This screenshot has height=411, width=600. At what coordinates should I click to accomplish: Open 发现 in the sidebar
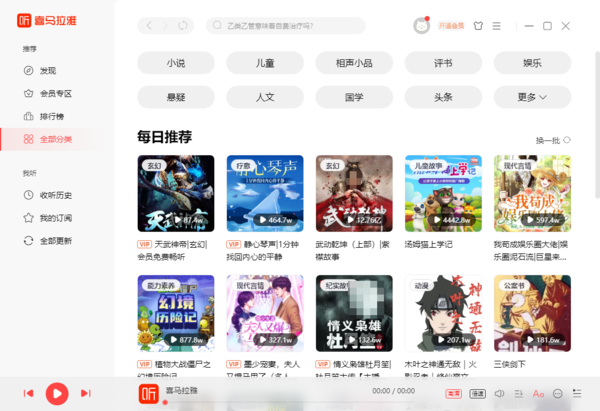coord(47,70)
